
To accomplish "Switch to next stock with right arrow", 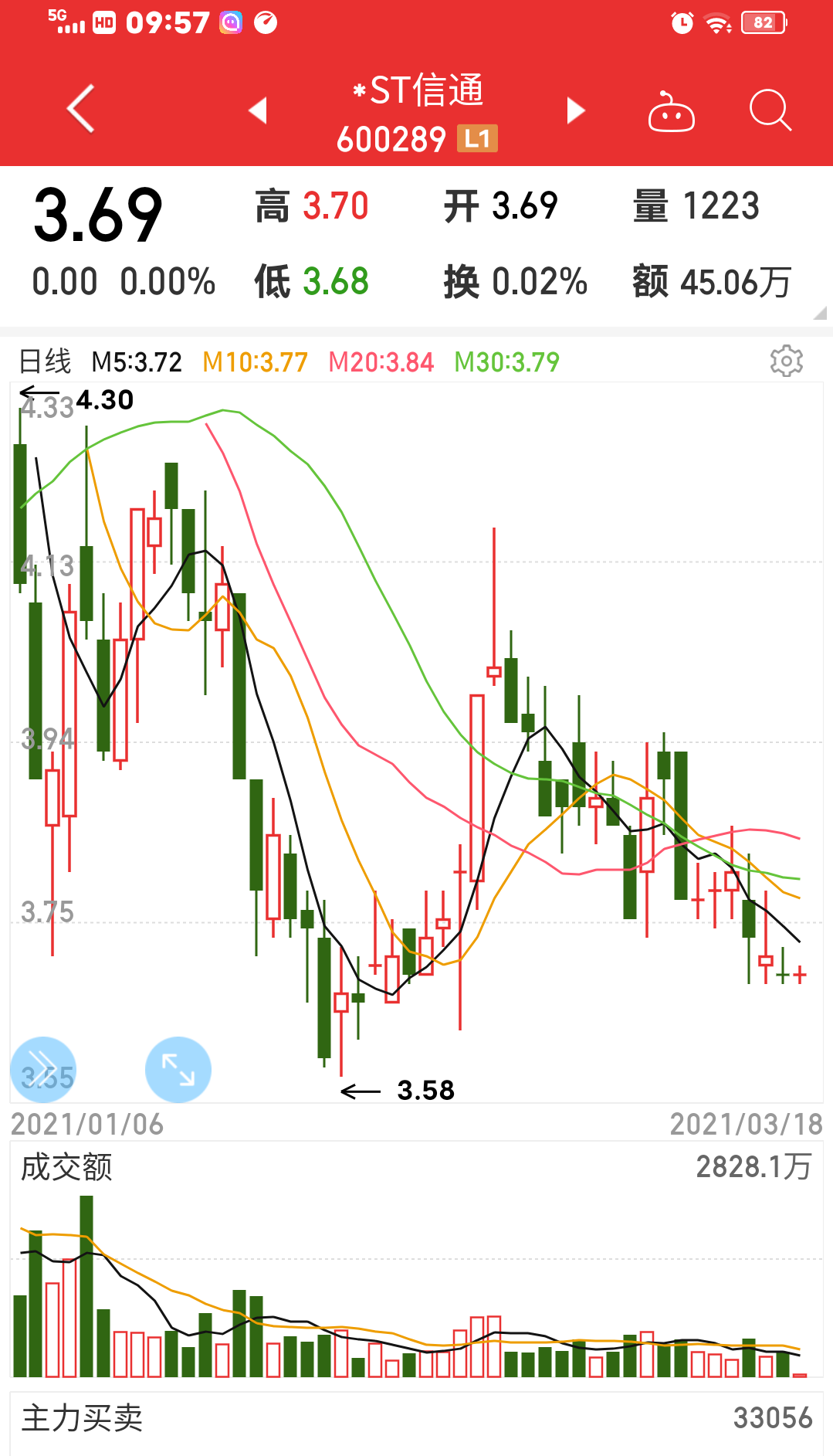I will tap(574, 110).
